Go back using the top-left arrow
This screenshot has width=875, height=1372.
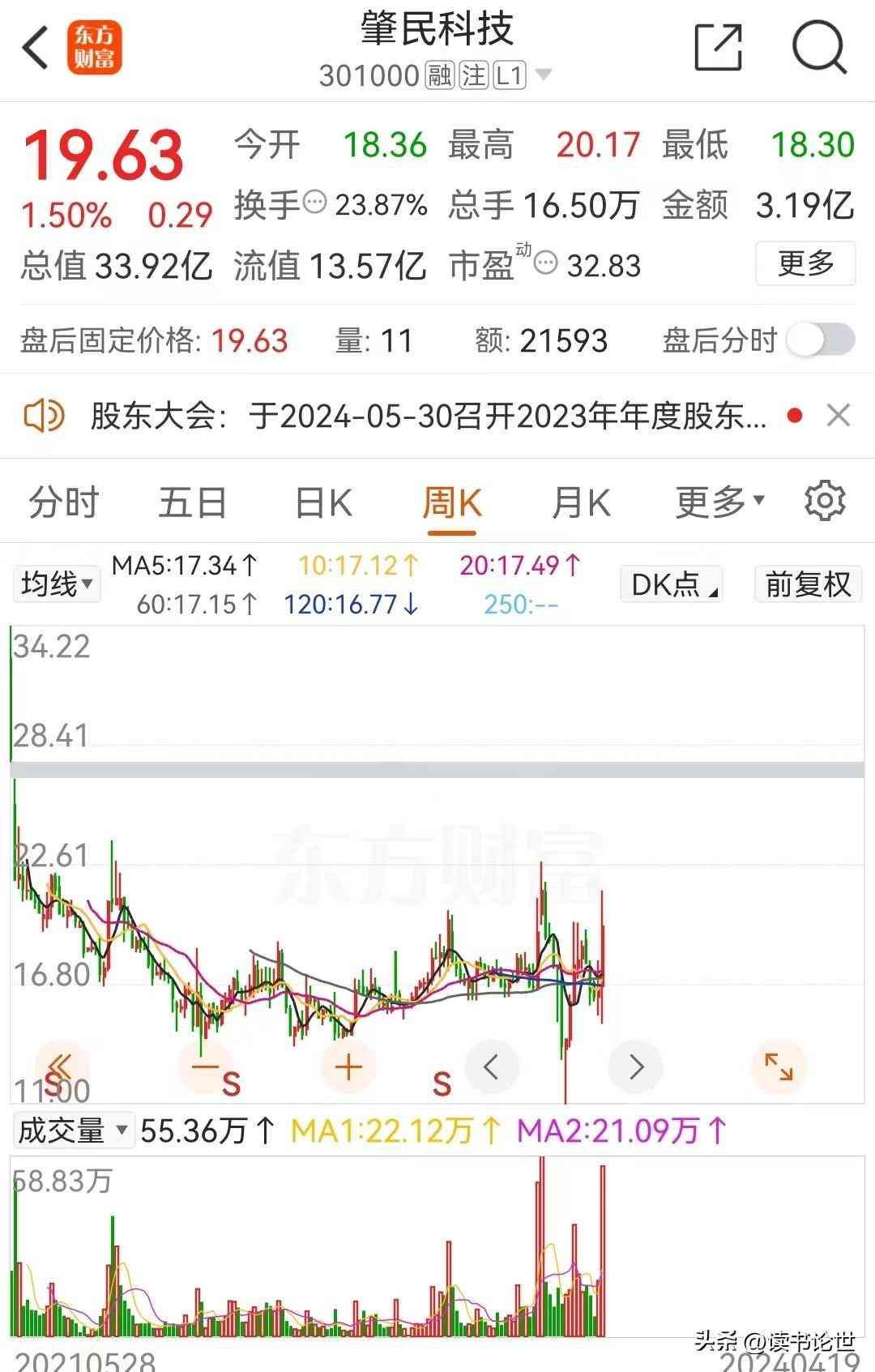[x=36, y=48]
